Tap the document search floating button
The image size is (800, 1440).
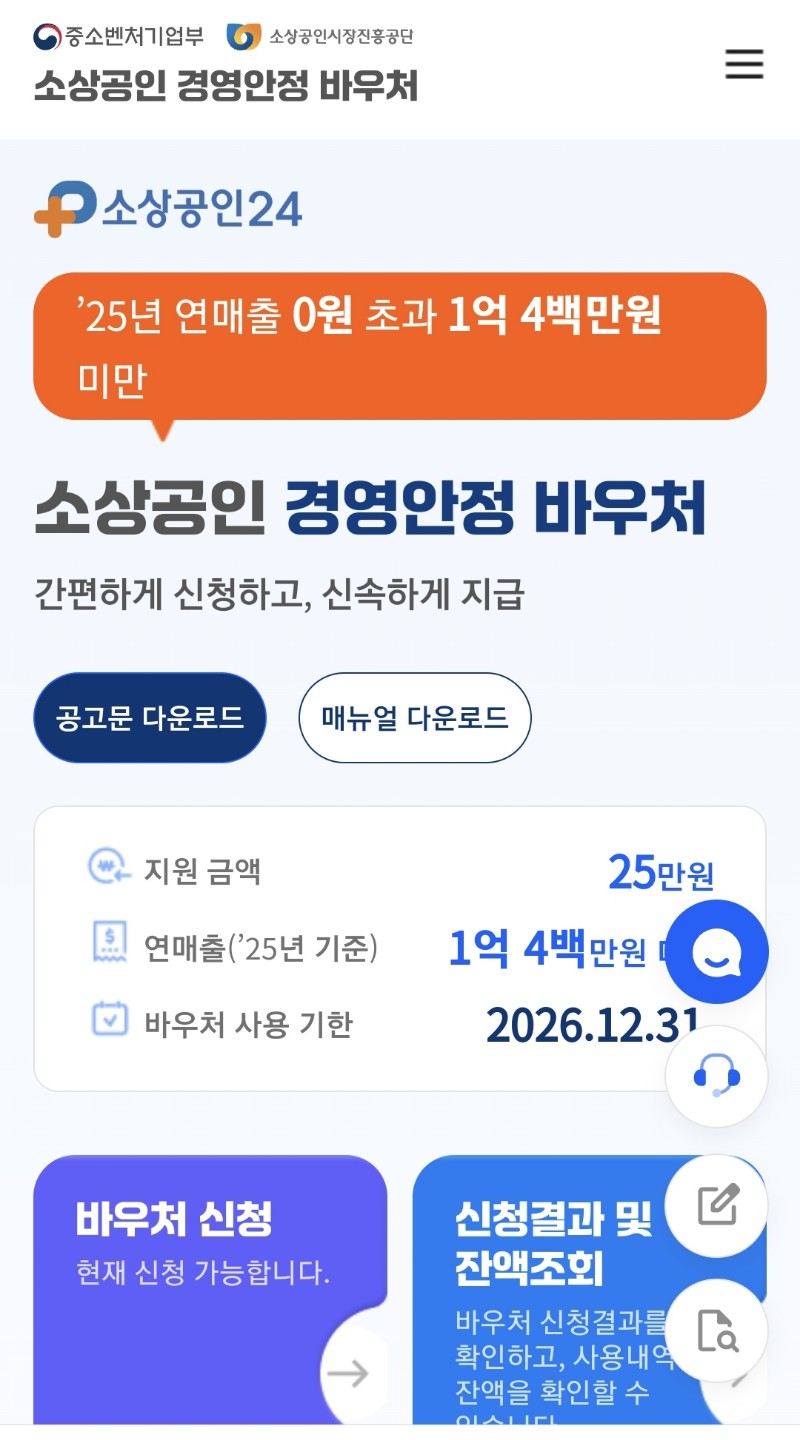[x=717, y=1331]
